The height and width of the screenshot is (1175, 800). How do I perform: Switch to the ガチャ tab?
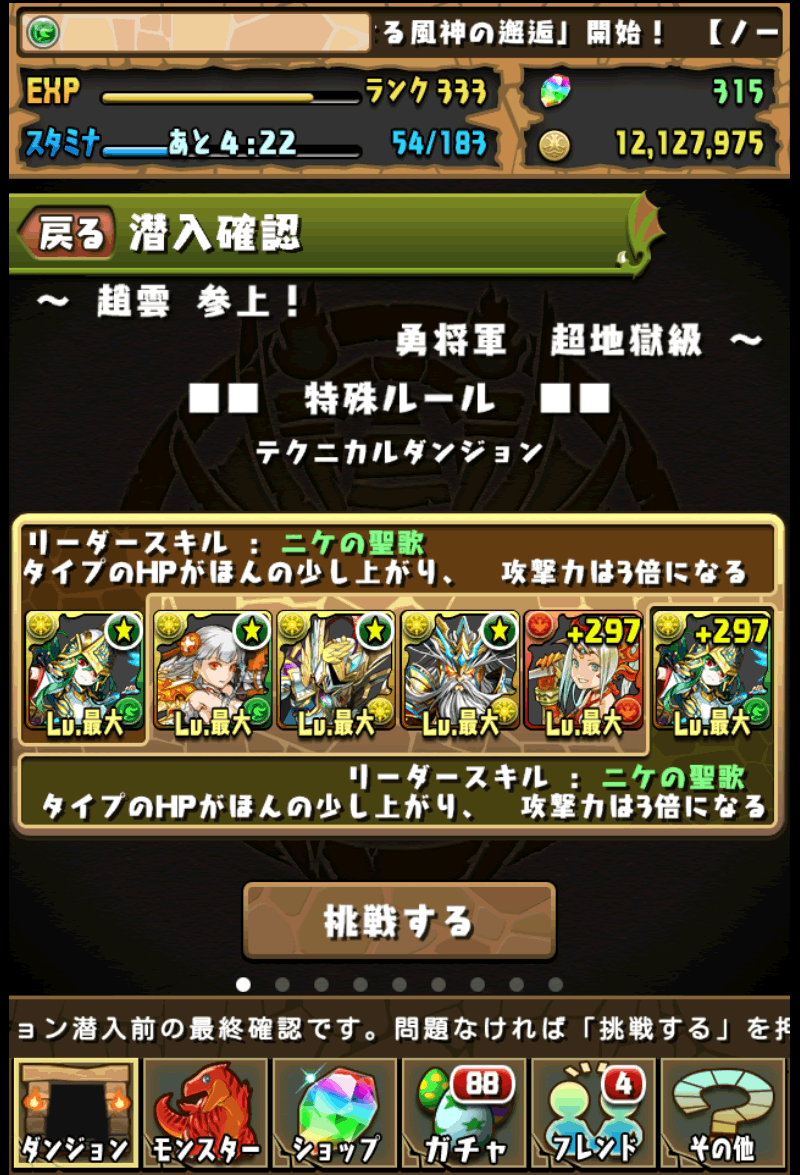pyautogui.click(x=465, y=1112)
